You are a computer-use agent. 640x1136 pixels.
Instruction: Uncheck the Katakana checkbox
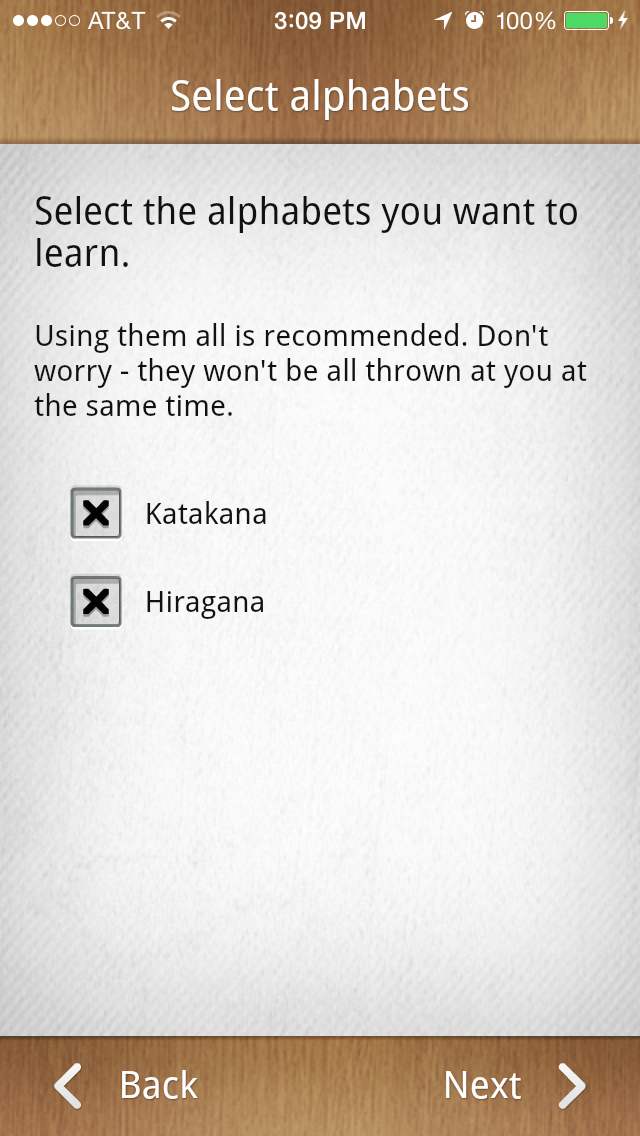click(x=96, y=513)
